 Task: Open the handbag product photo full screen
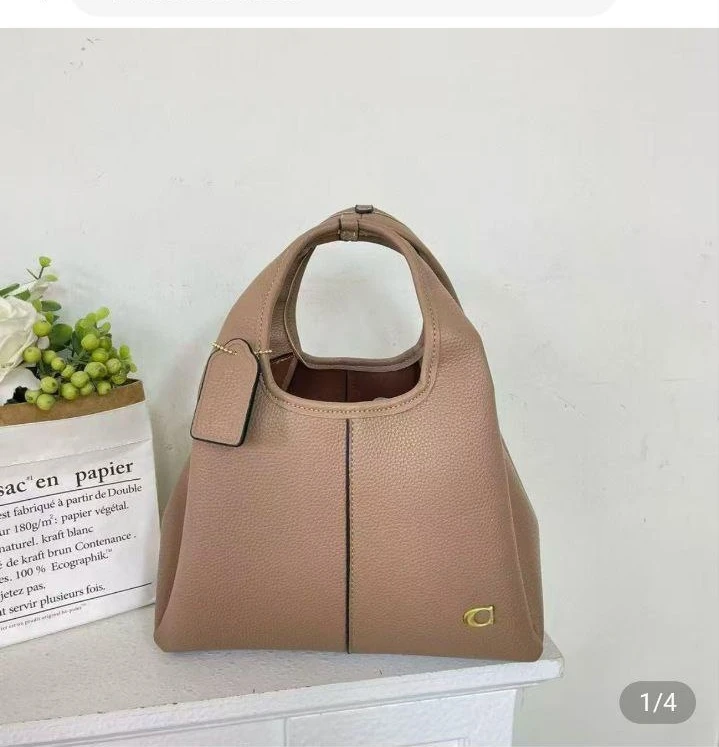coord(360,400)
